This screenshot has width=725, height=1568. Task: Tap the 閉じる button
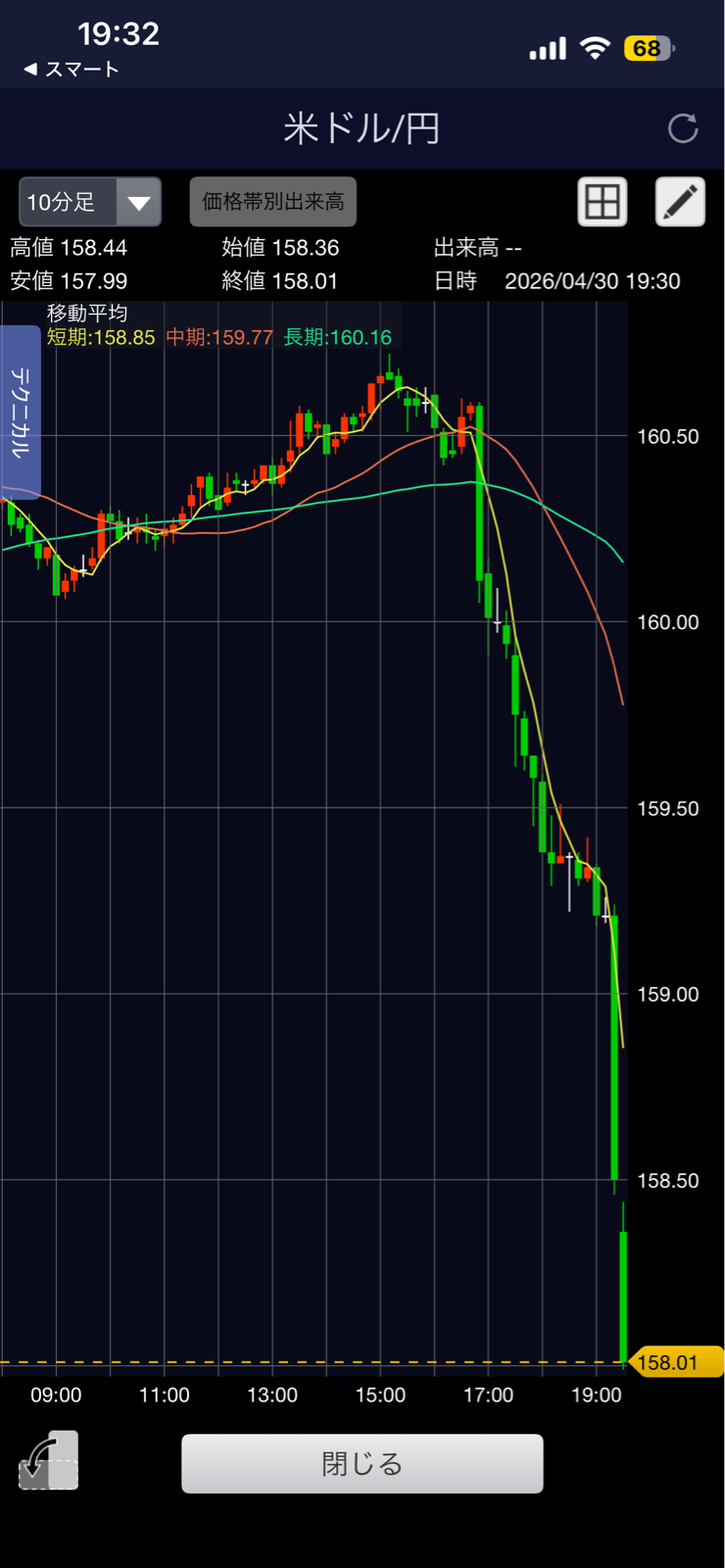click(x=362, y=1463)
